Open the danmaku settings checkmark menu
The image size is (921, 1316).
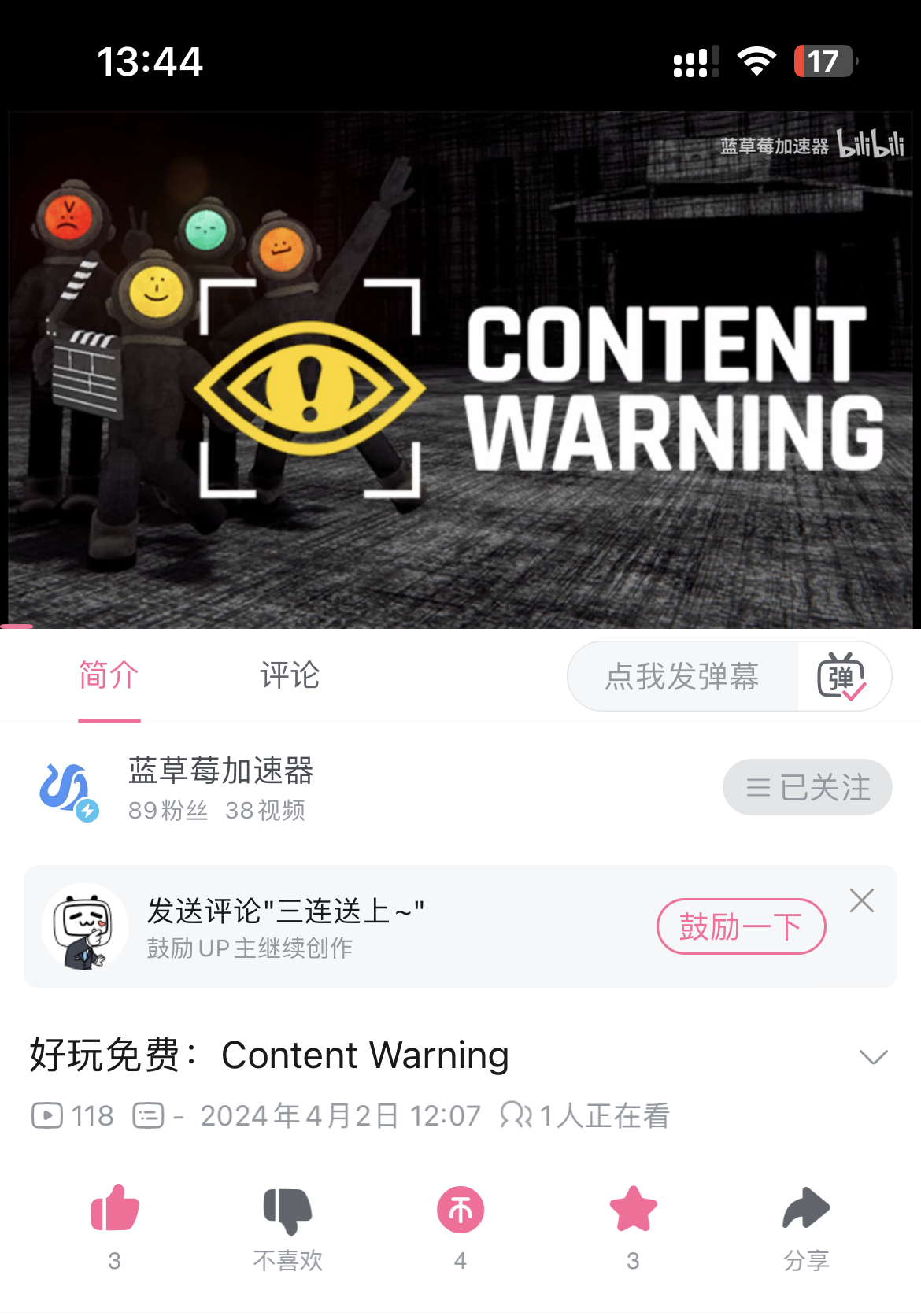[x=853, y=693]
